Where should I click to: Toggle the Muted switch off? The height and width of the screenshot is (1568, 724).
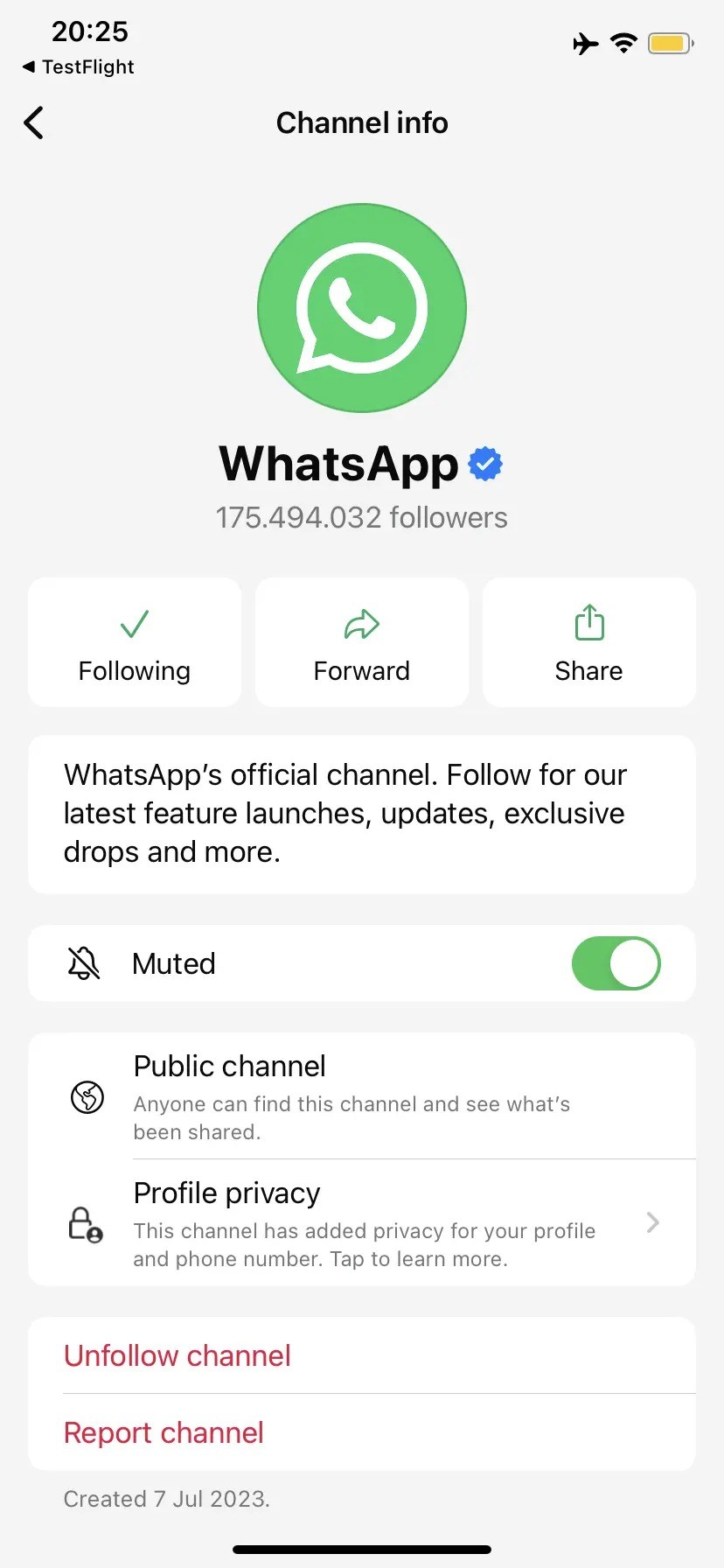tap(616, 963)
